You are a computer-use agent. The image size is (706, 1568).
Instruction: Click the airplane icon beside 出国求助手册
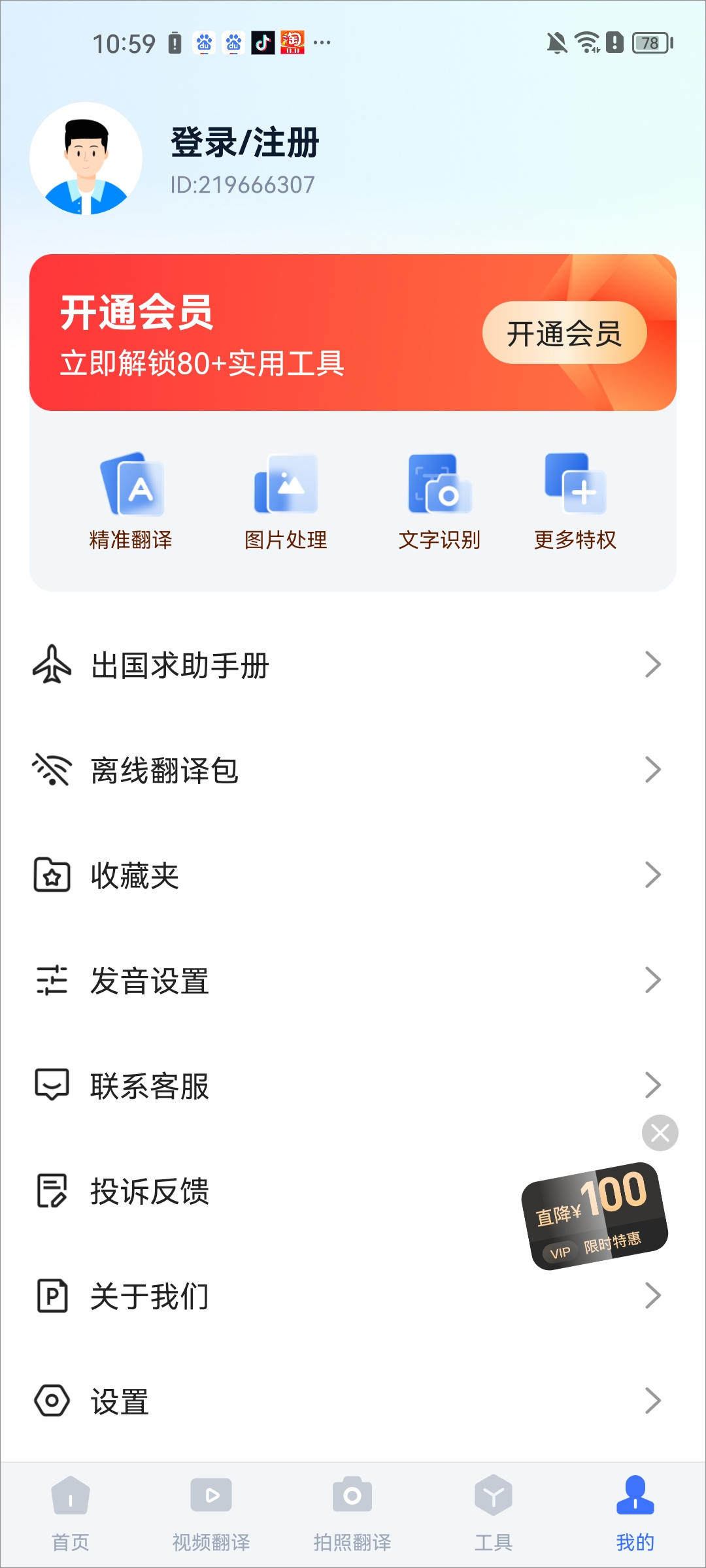point(54,665)
